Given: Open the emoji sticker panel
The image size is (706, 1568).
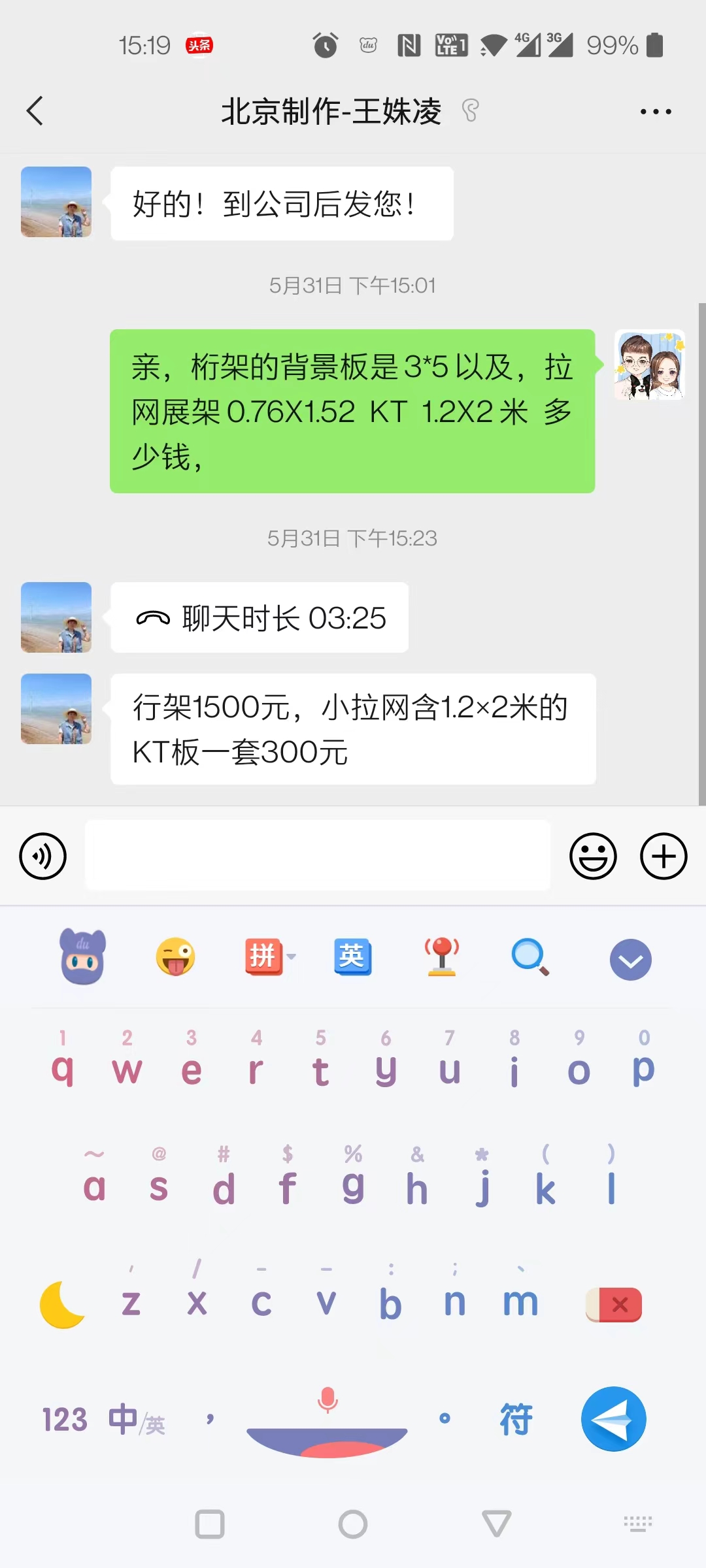Looking at the screenshot, I should [593, 856].
